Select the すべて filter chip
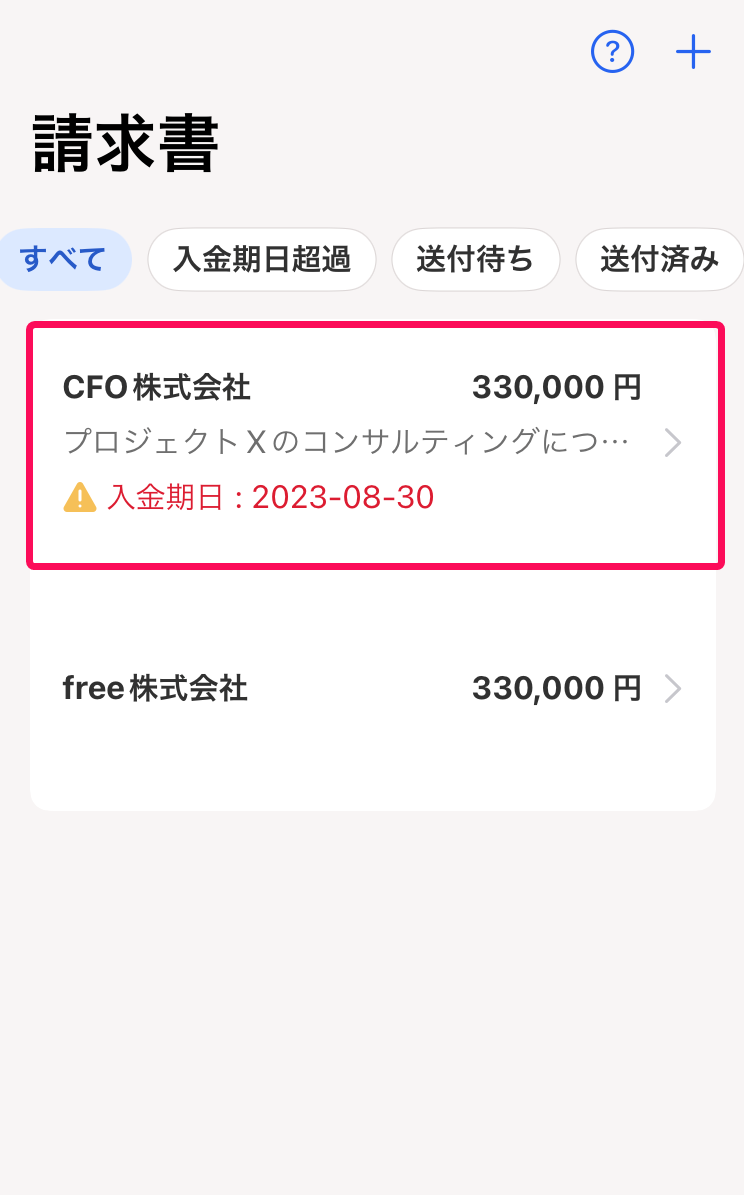The height and width of the screenshot is (1195, 744). pos(64,258)
